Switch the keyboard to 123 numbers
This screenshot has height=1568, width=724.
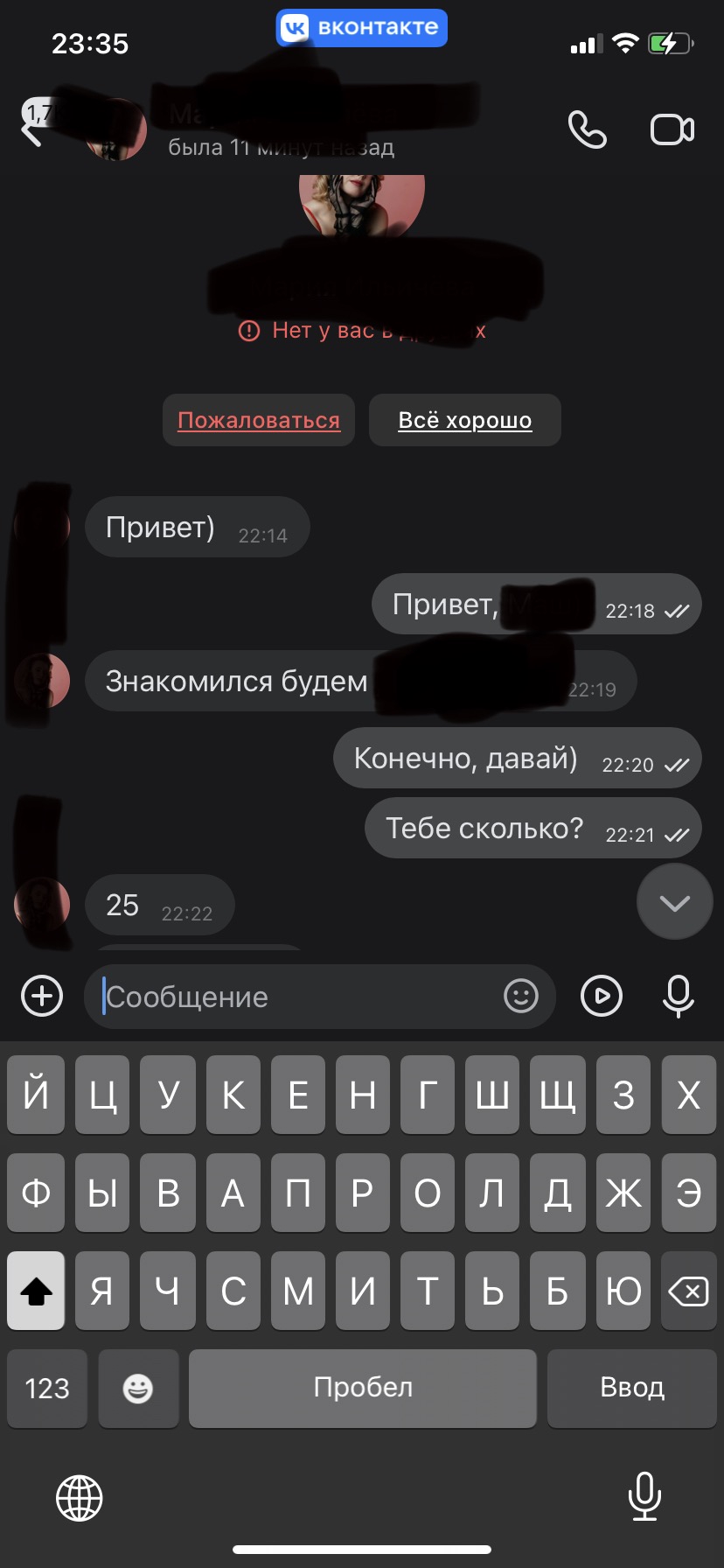click(47, 1388)
